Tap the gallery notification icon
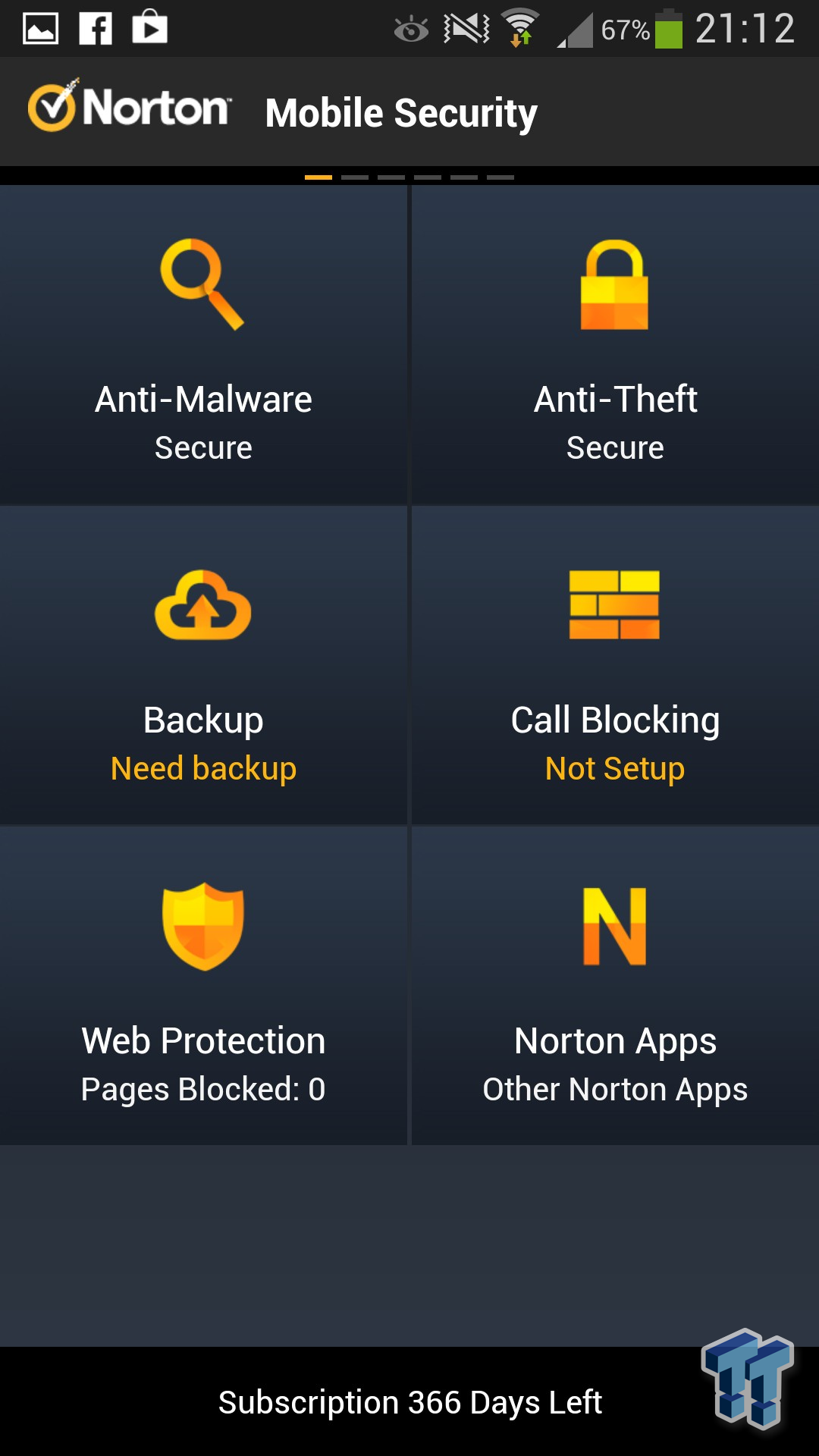819x1456 pixels. click(x=40, y=27)
